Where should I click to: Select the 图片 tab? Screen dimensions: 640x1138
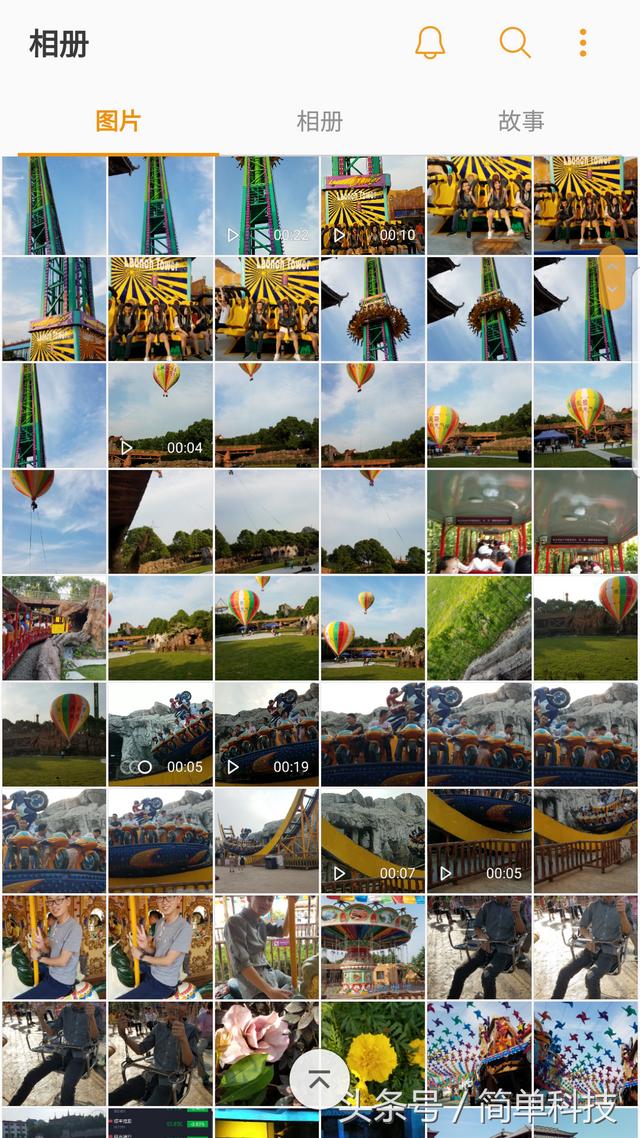[118, 122]
